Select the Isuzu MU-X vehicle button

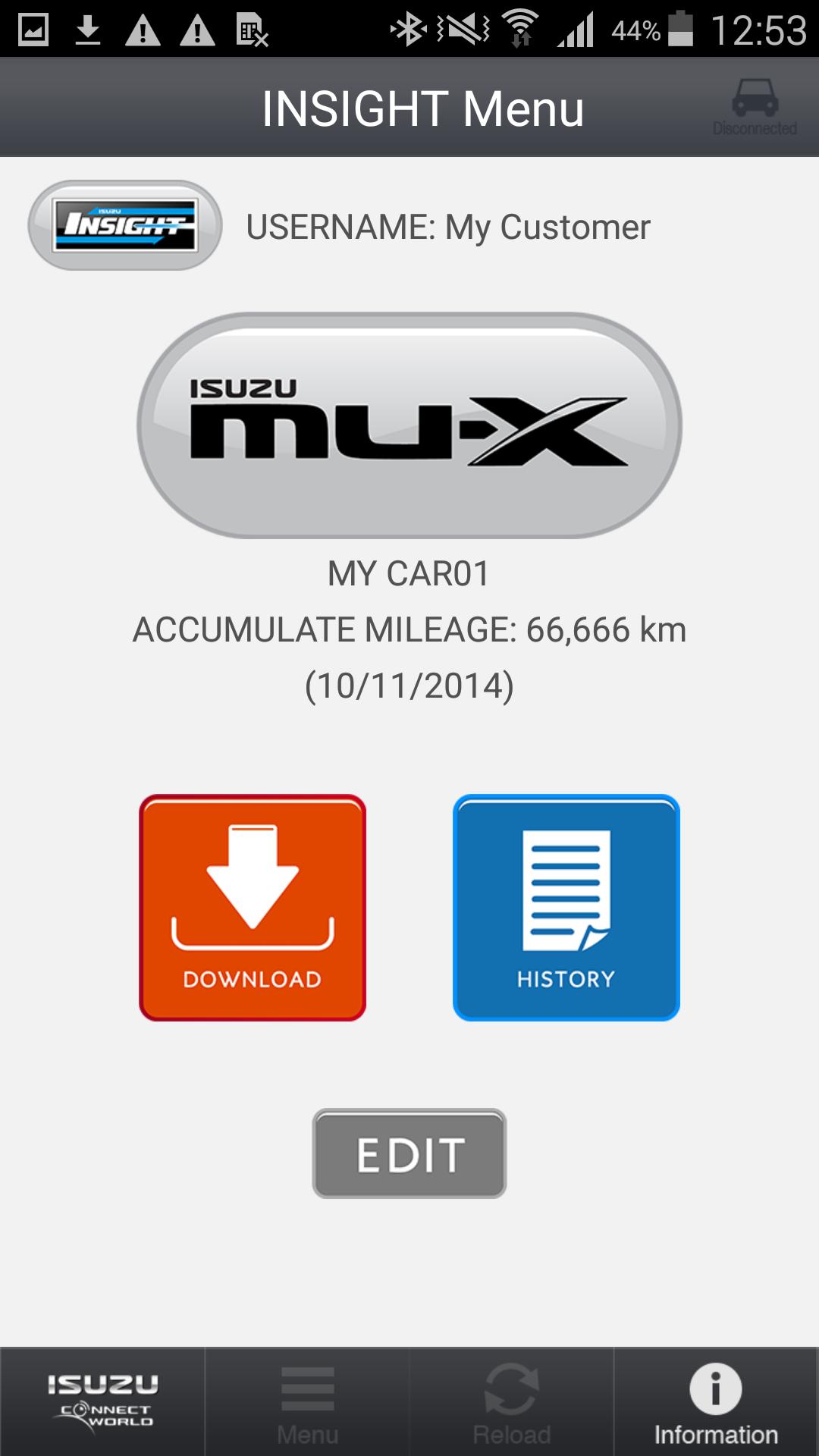409,425
